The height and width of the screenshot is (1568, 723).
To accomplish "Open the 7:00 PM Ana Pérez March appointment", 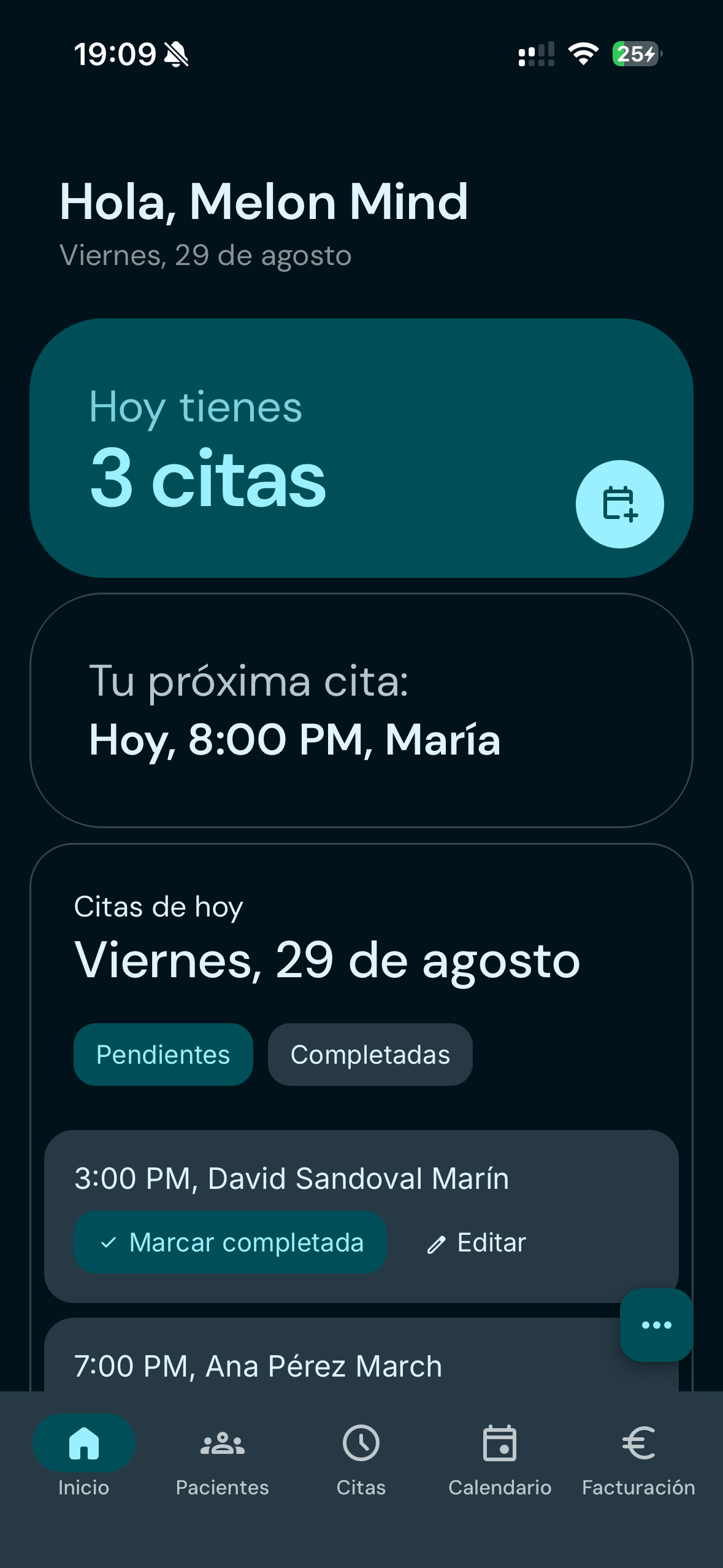I will click(258, 1366).
